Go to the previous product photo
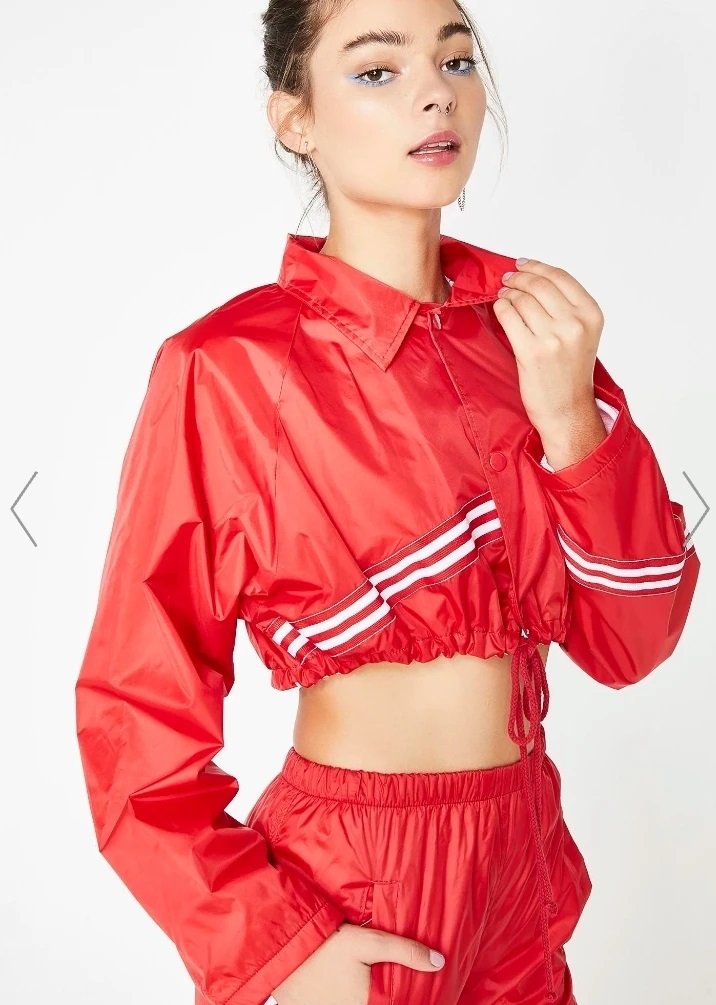Image resolution: width=716 pixels, height=1005 pixels. (x=24, y=509)
